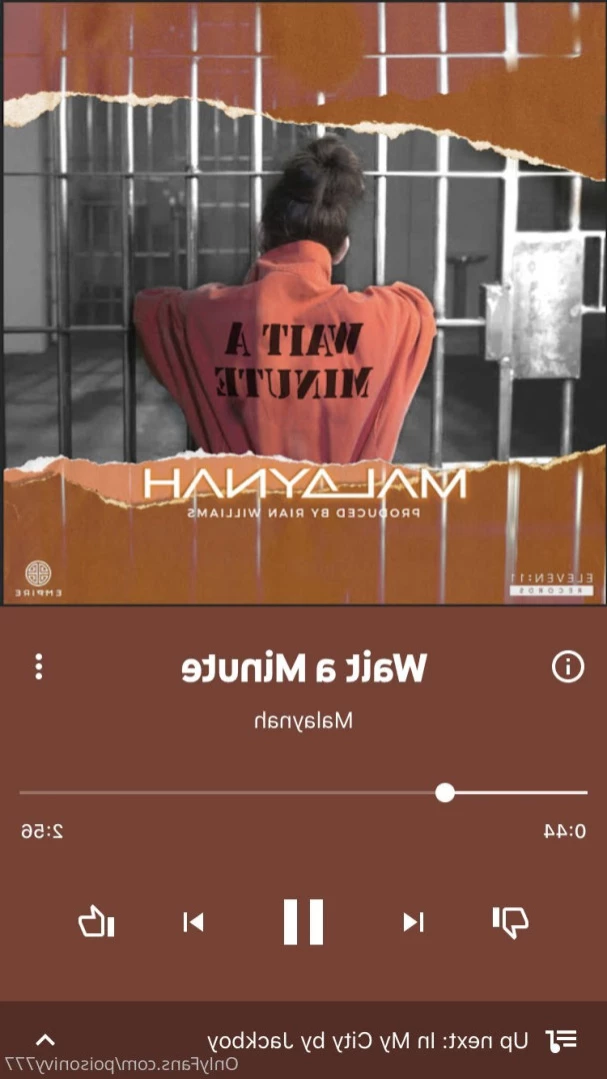Tap the skip button beside the thumbs-down icon
This screenshot has width=607, height=1079.
coord(413,921)
